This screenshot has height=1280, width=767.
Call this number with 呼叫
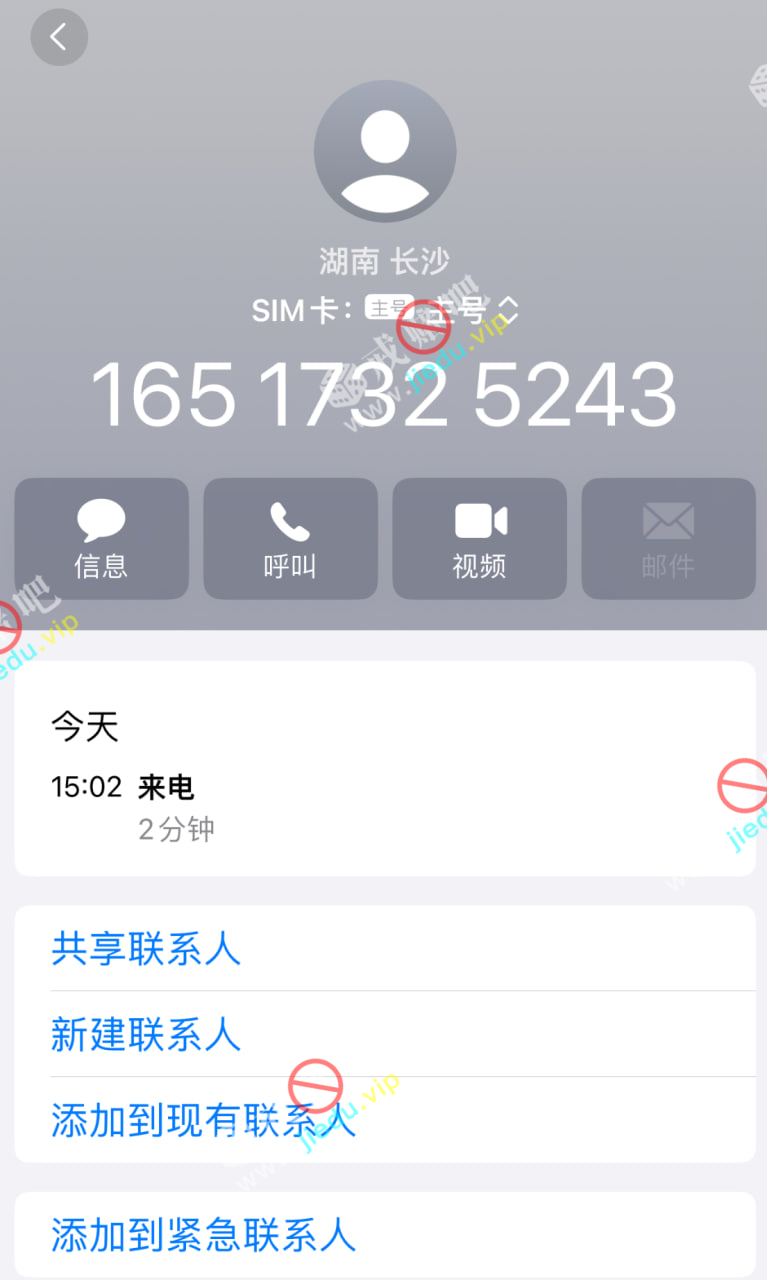coord(290,539)
